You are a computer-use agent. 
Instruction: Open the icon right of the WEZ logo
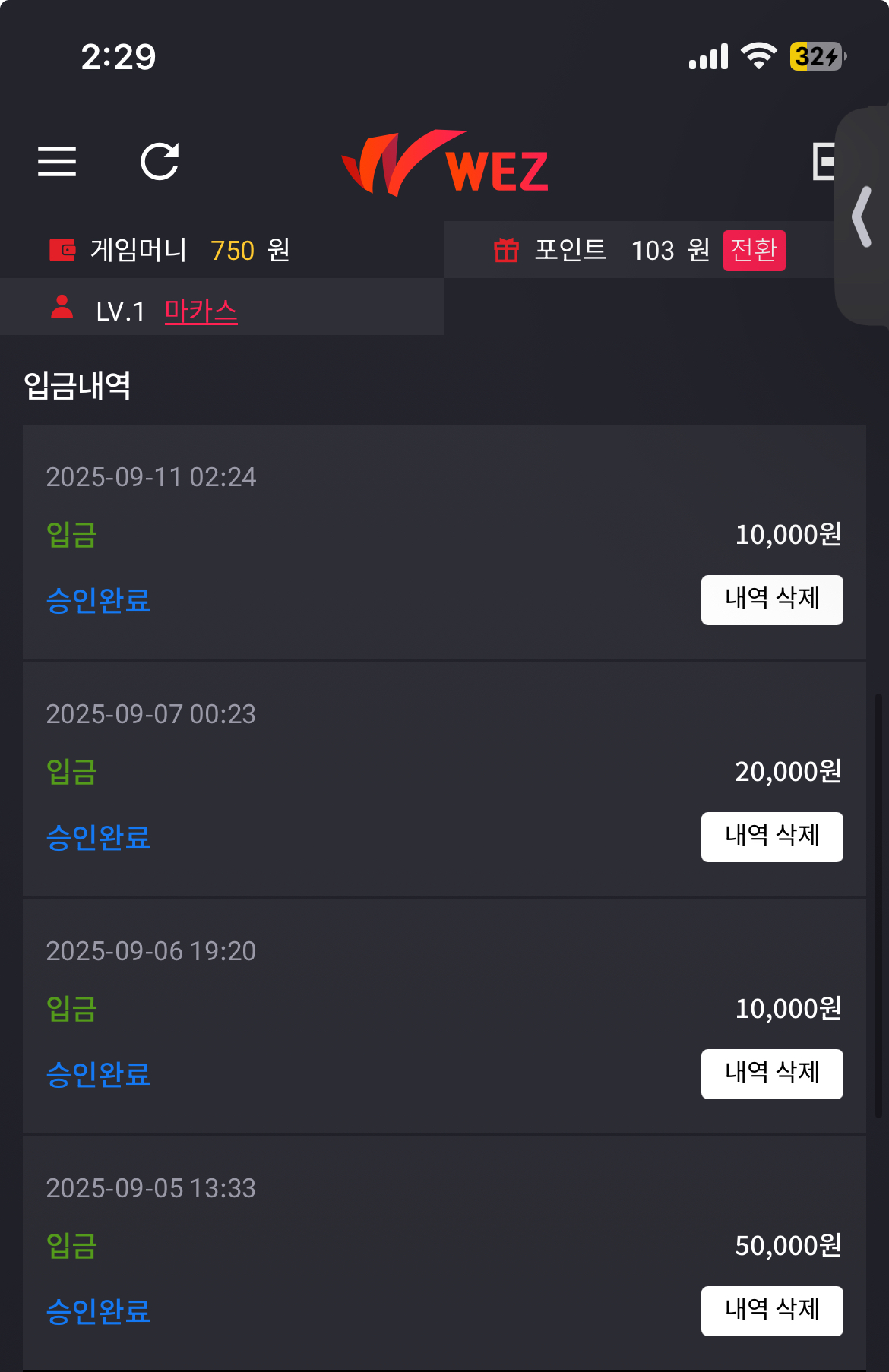(824, 161)
